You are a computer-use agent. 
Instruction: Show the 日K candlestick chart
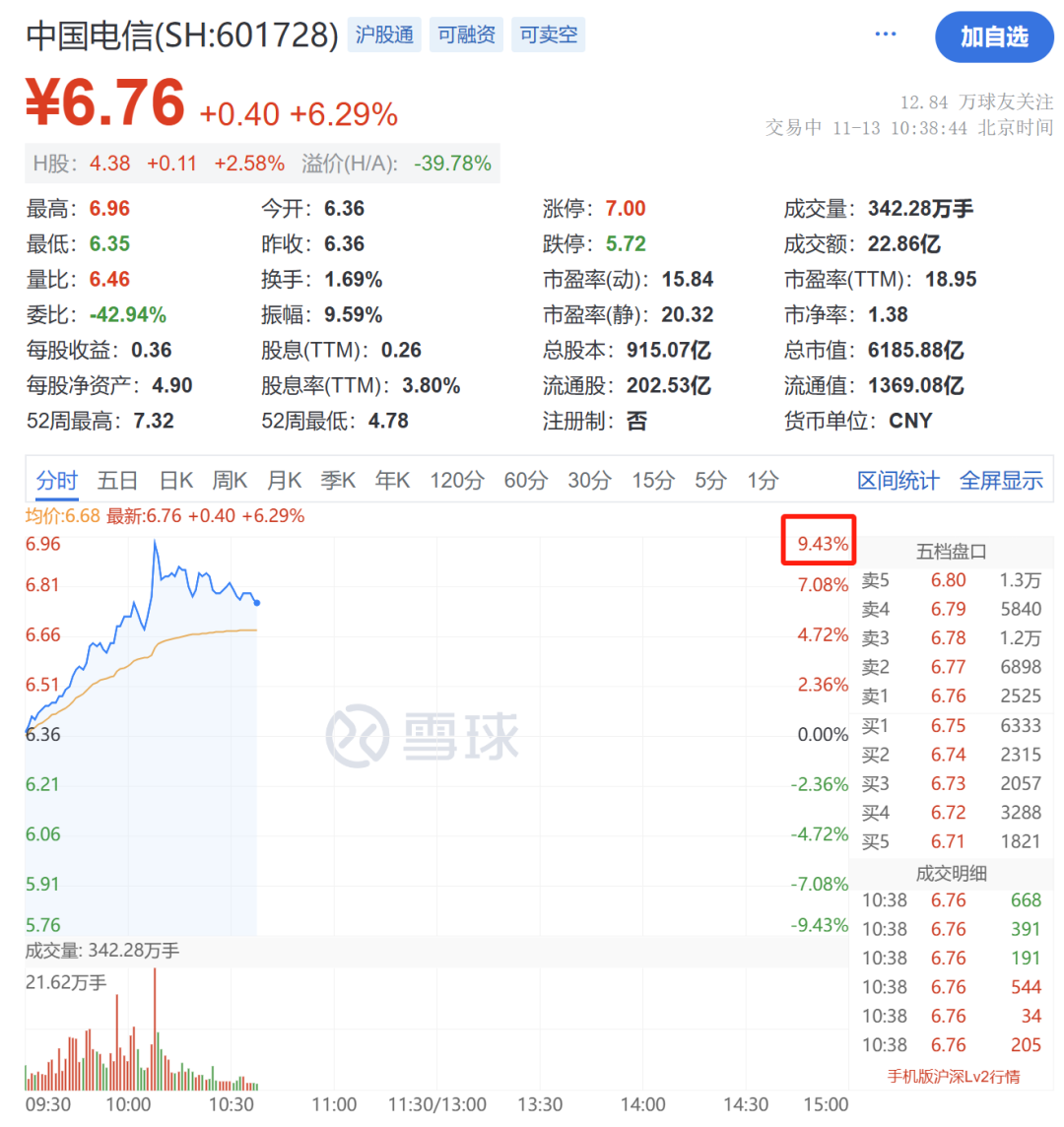tap(176, 481)
